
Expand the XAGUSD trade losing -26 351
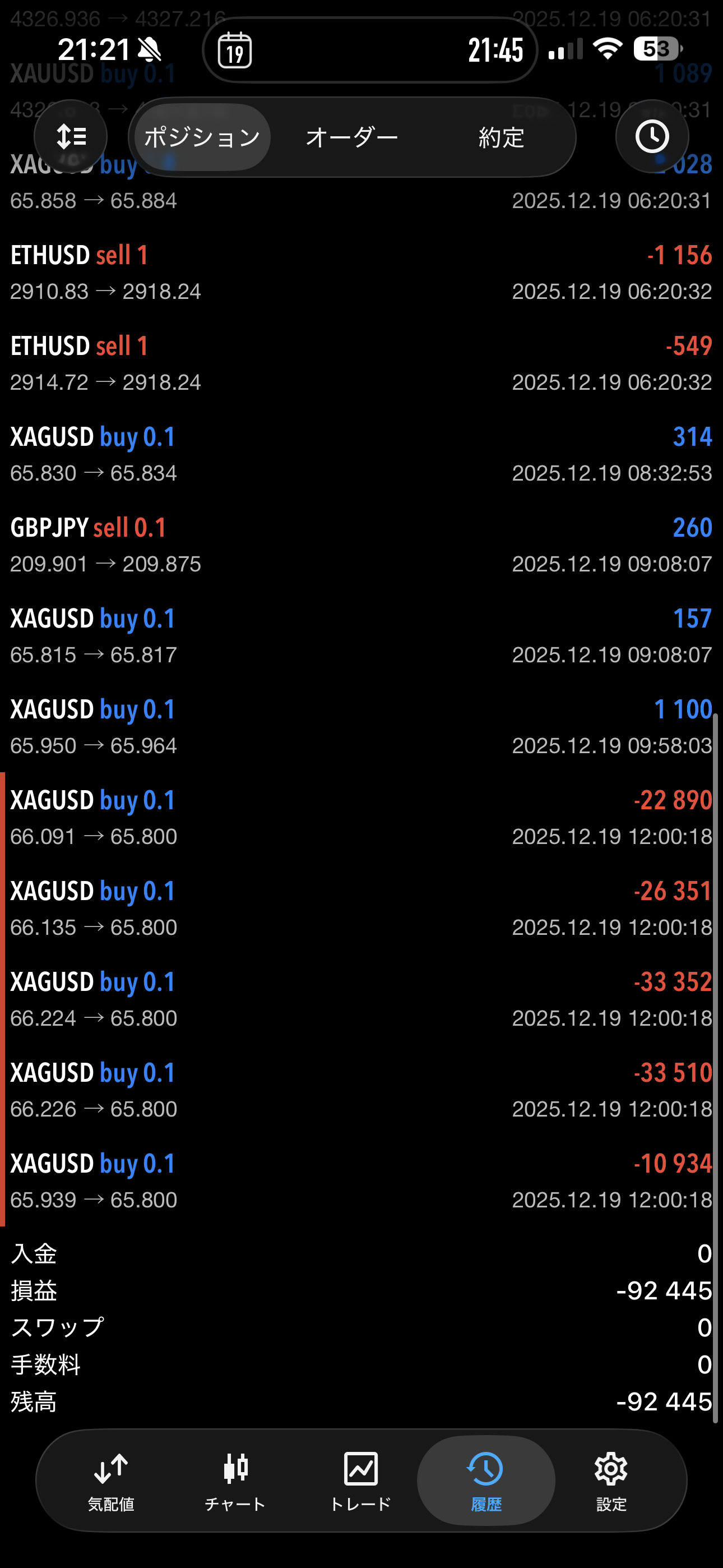click(x=361, y=909)
